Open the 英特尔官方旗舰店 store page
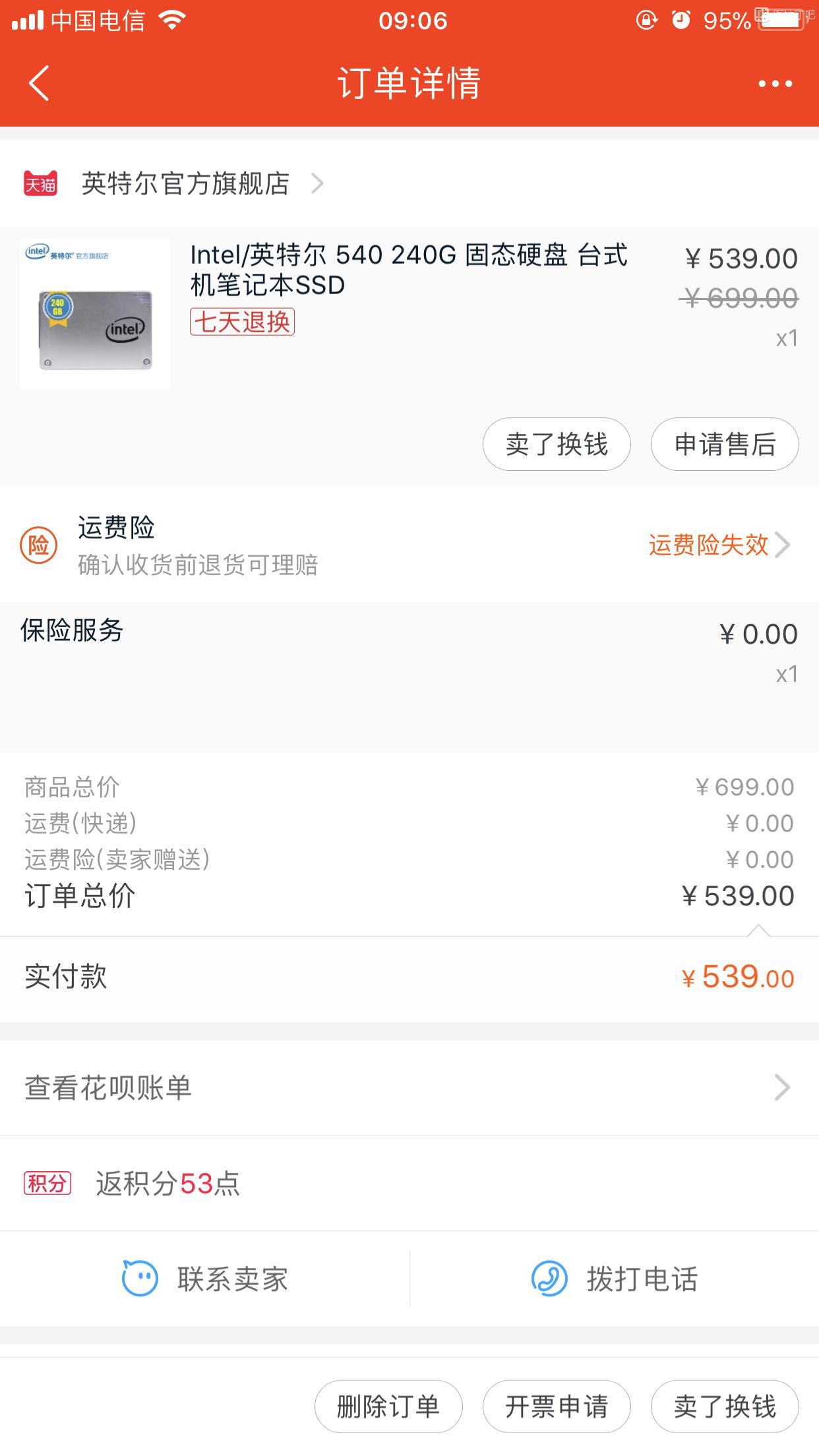Image resolution: width=819 pixels, height=1456 pixels. click(185, 184)
